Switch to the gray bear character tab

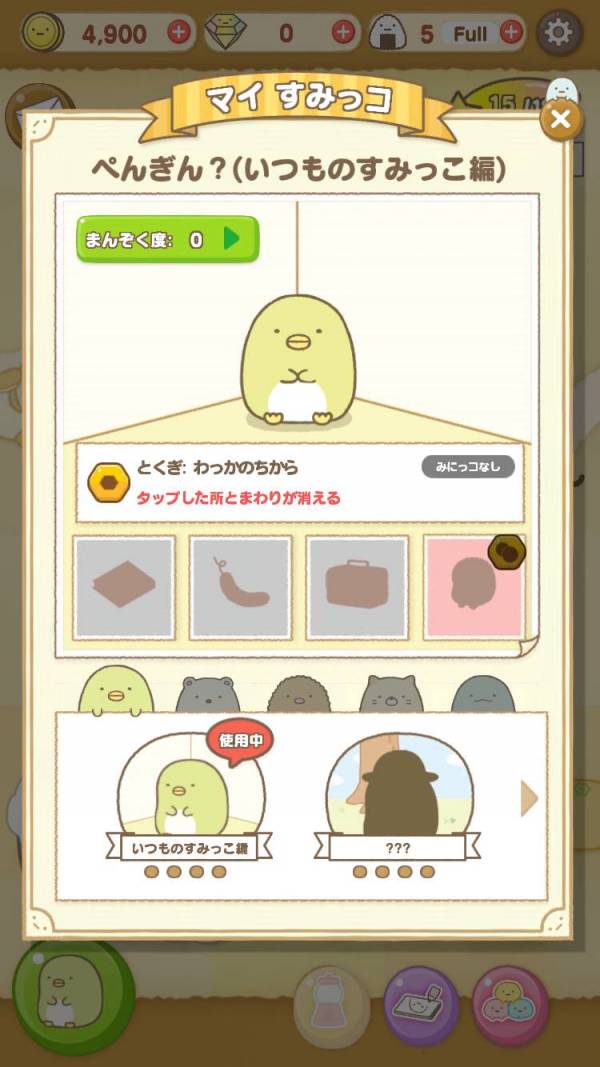(208, 694)
